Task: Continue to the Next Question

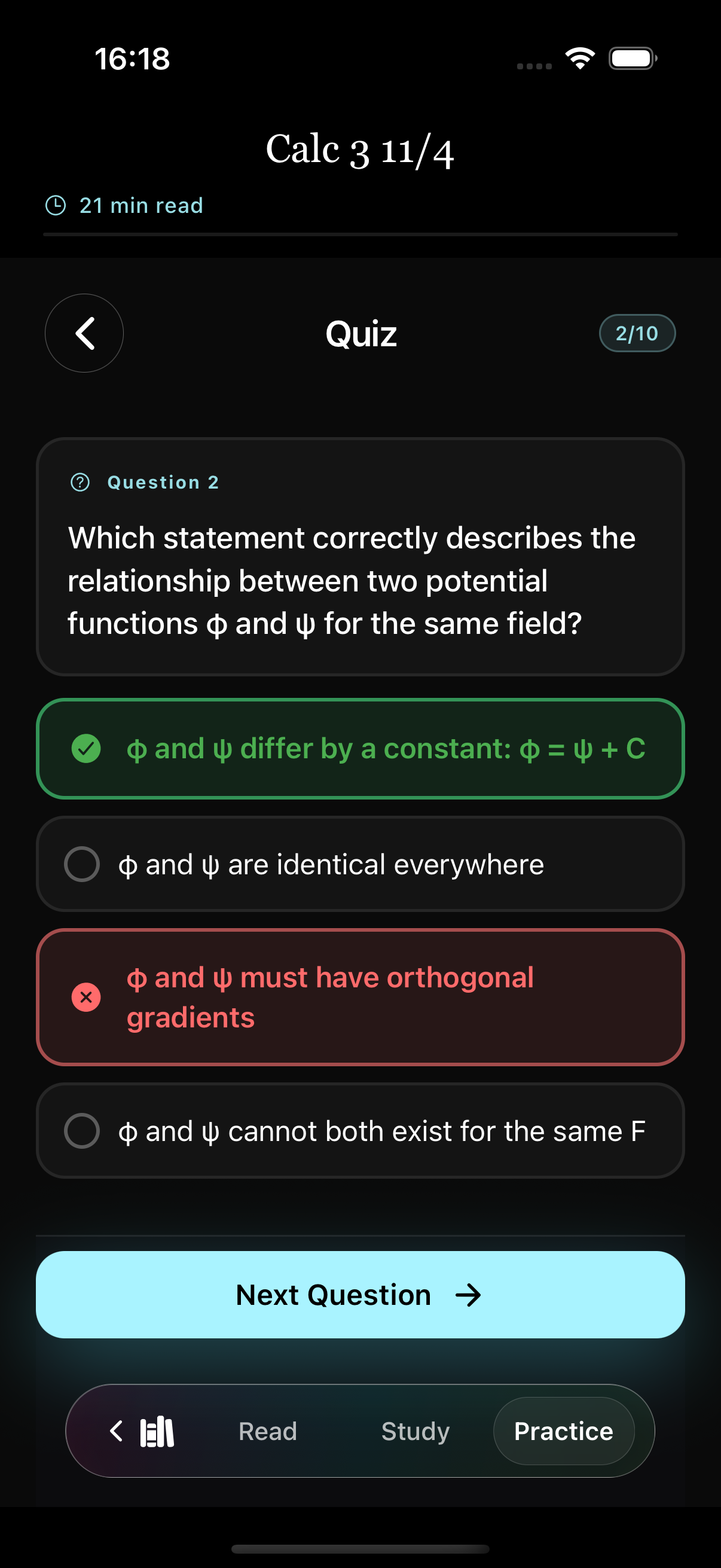Action: coord(360,1294)
